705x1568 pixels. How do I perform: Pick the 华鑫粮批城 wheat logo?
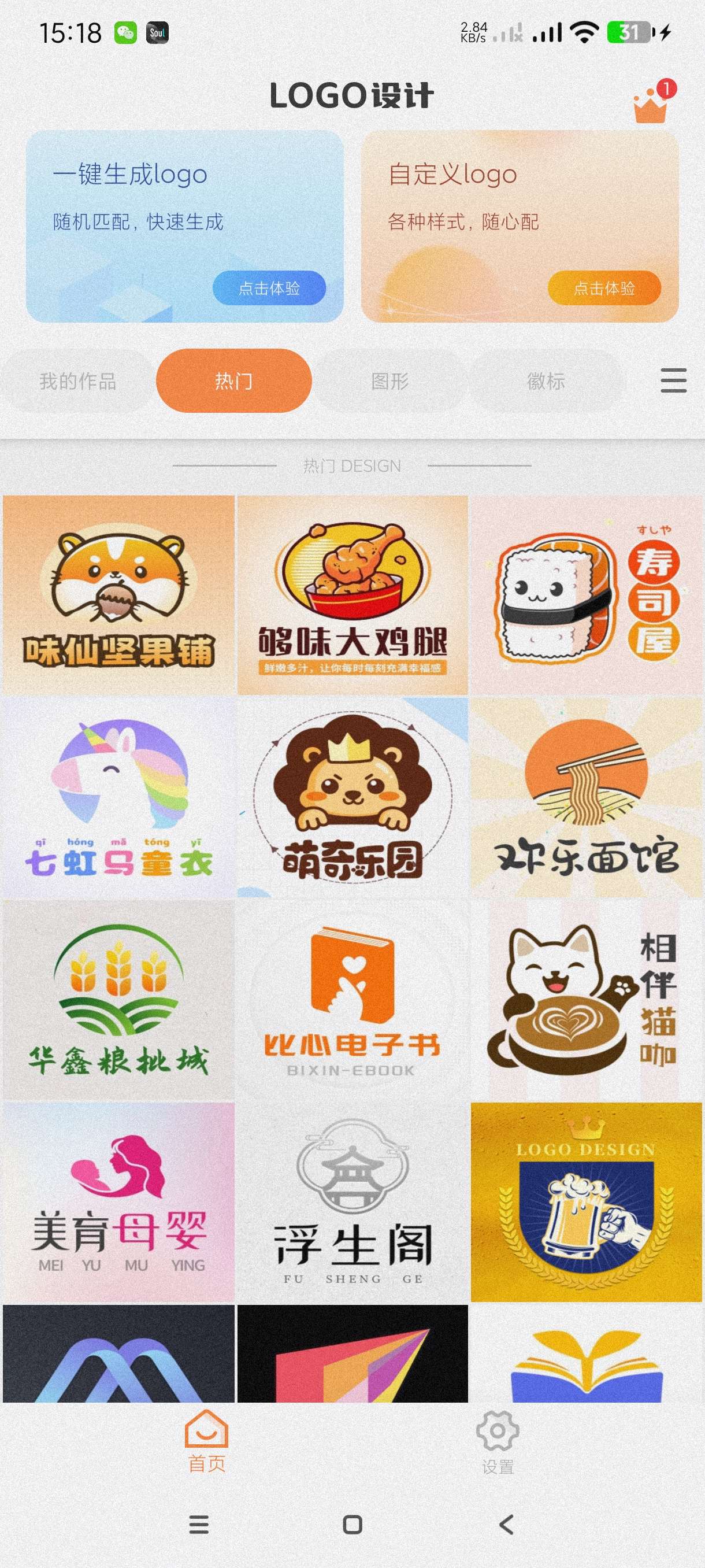pos(118,1000)
